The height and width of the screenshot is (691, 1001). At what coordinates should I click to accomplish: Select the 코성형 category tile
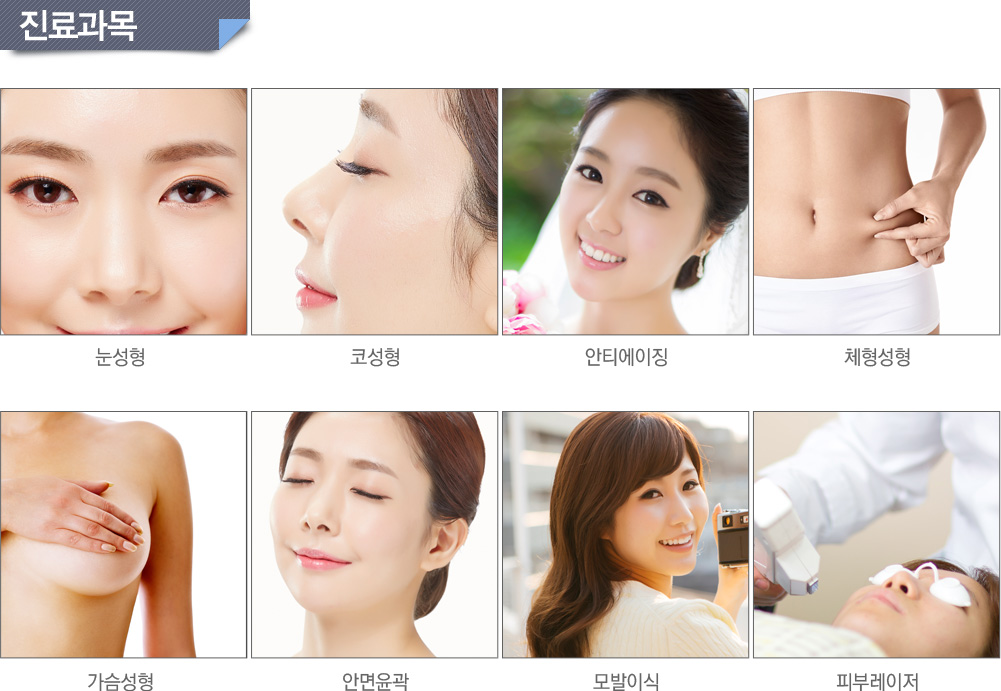tap(374, 212)
